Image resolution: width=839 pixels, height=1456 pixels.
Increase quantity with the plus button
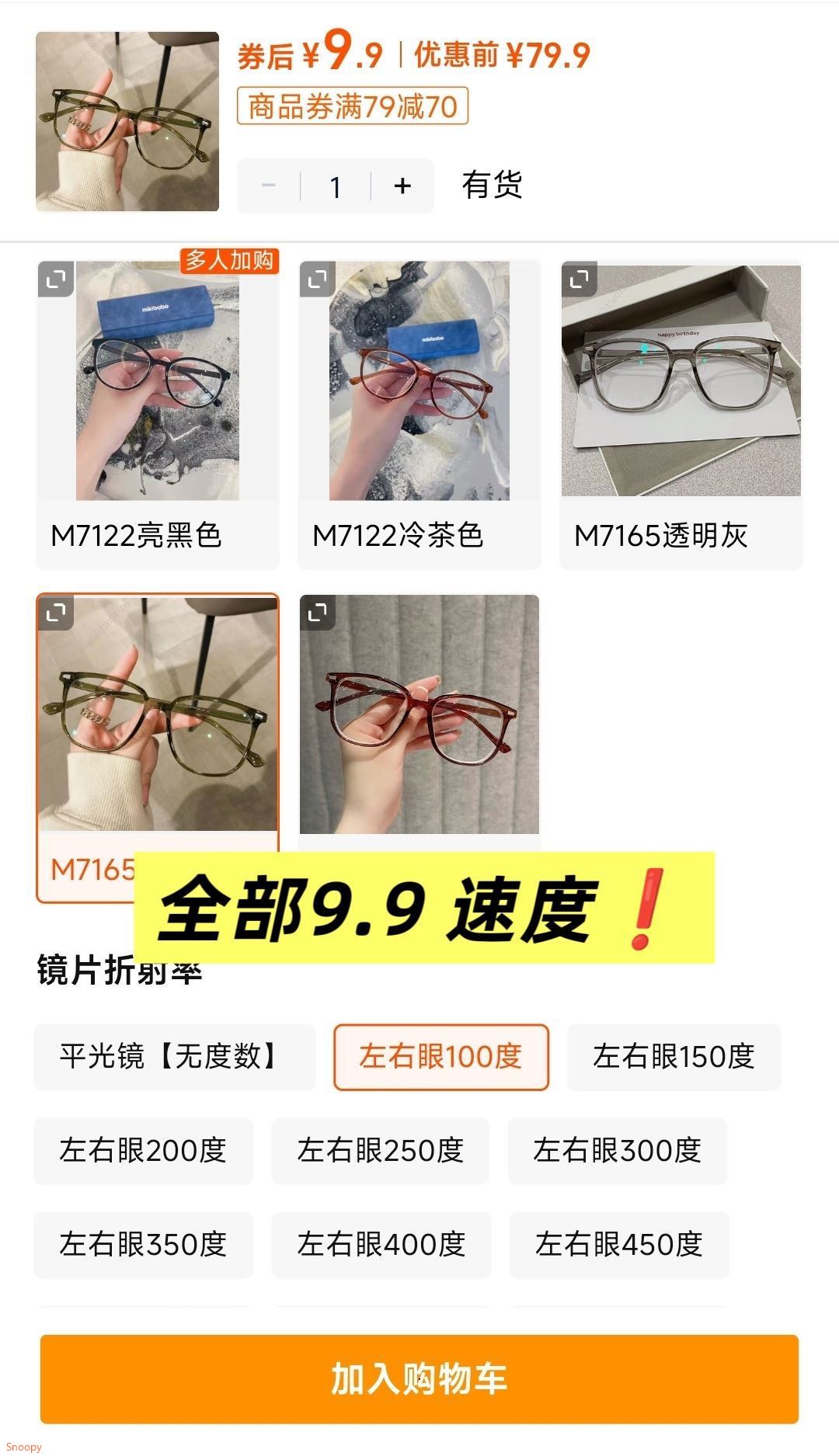[x=402, y=186]
